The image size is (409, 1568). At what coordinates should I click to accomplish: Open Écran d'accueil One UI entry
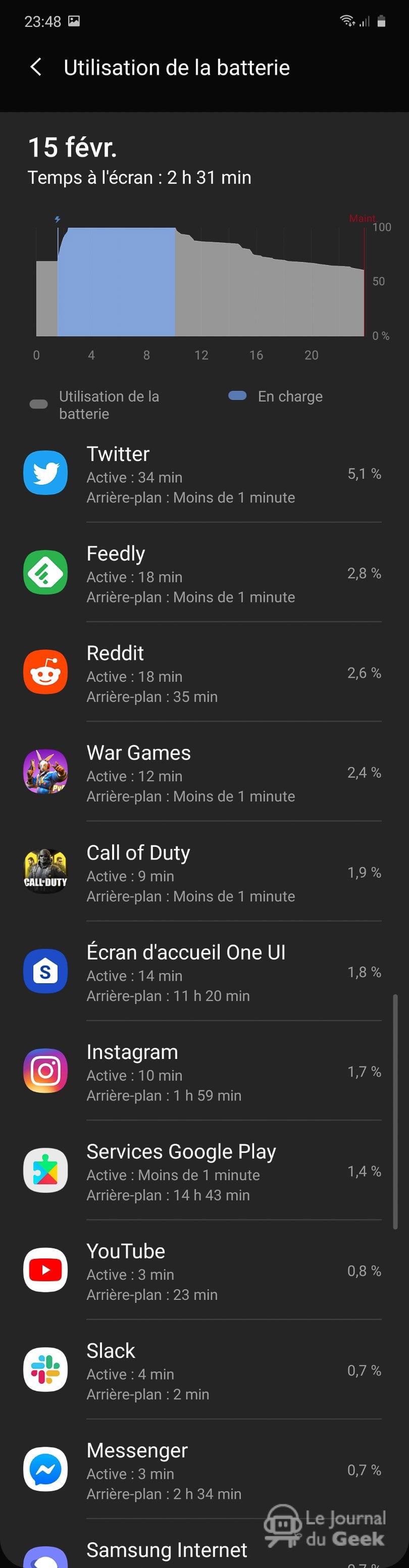203,973
